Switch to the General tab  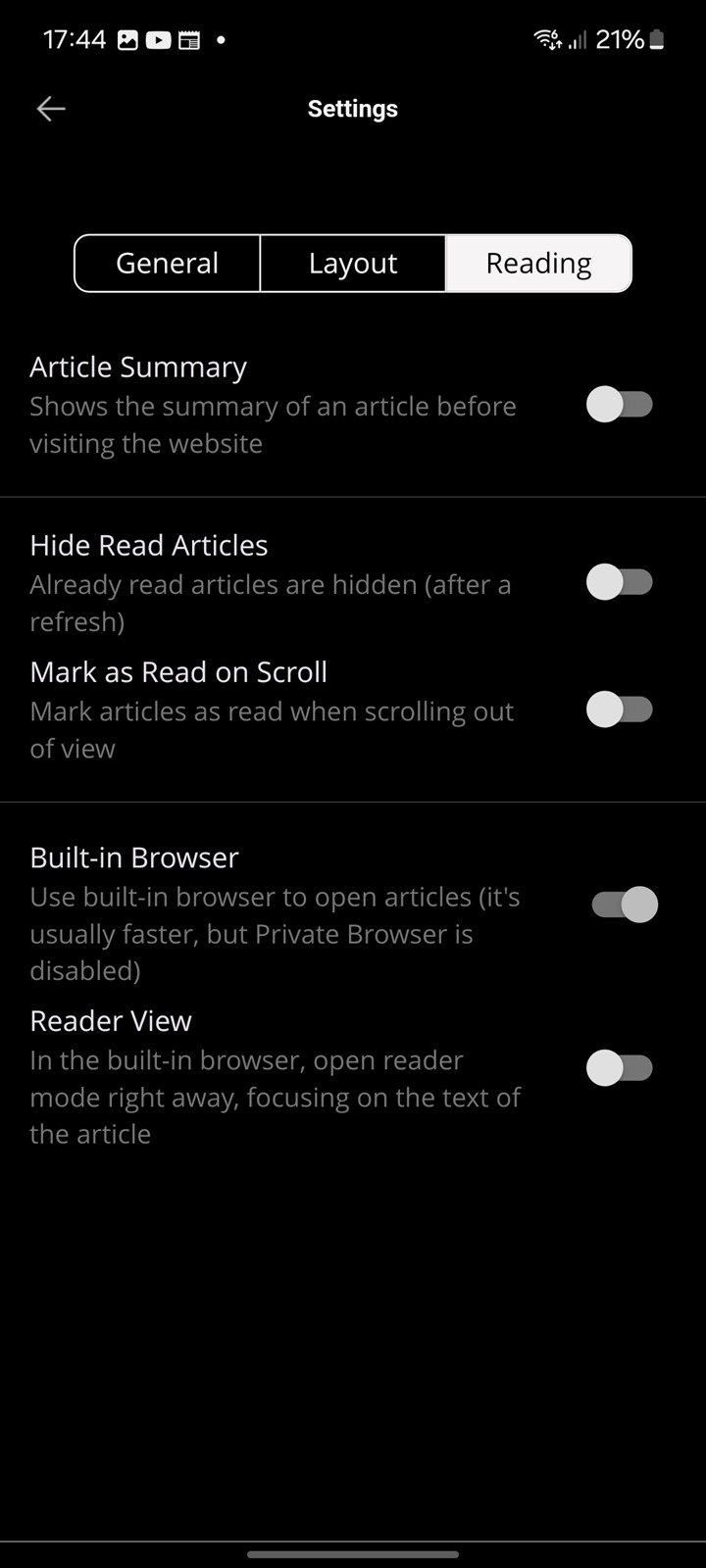pyautogui.click(x=168, y=263)
